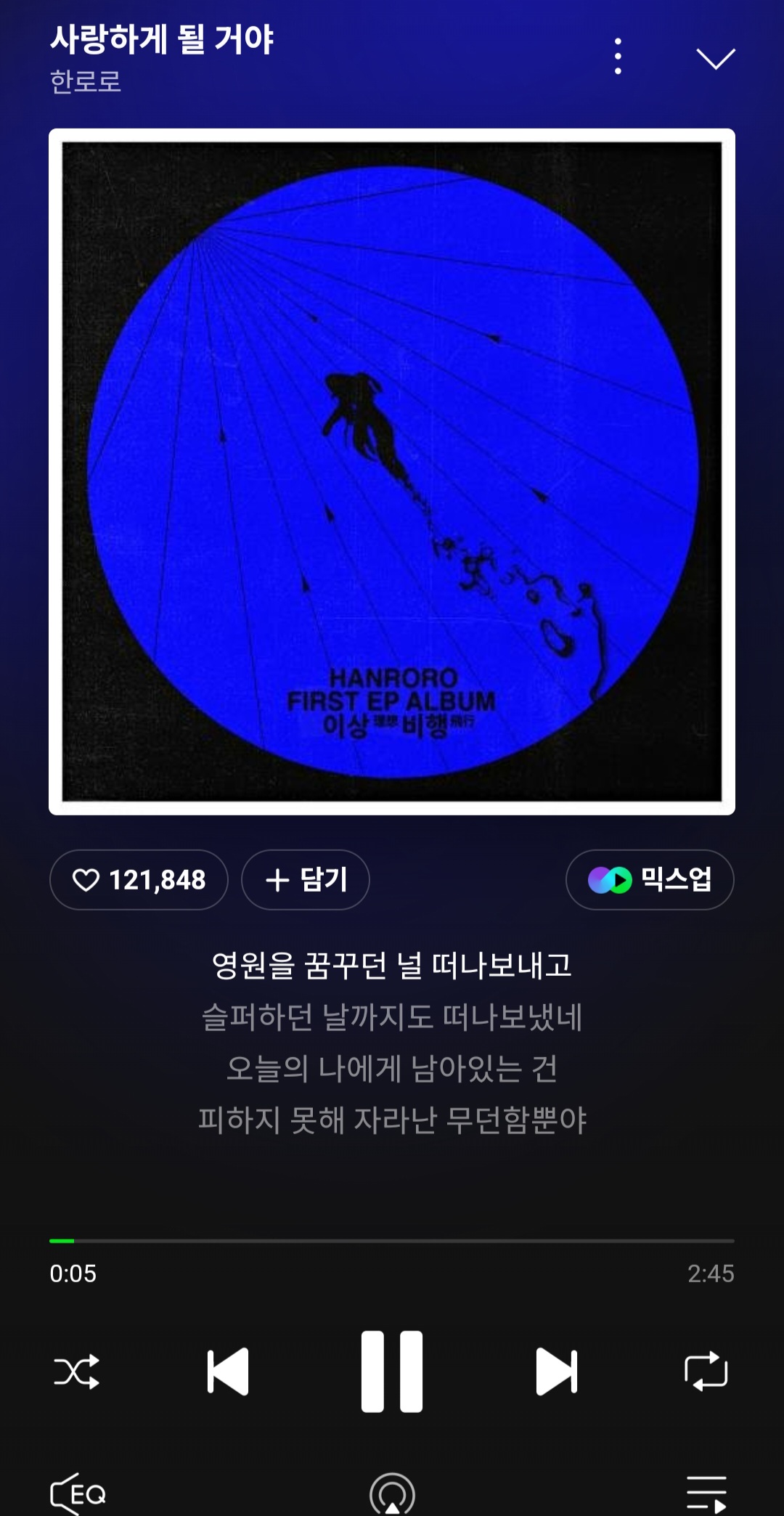
Task: Open the play queue list
Action: [x=706, y=1494]
